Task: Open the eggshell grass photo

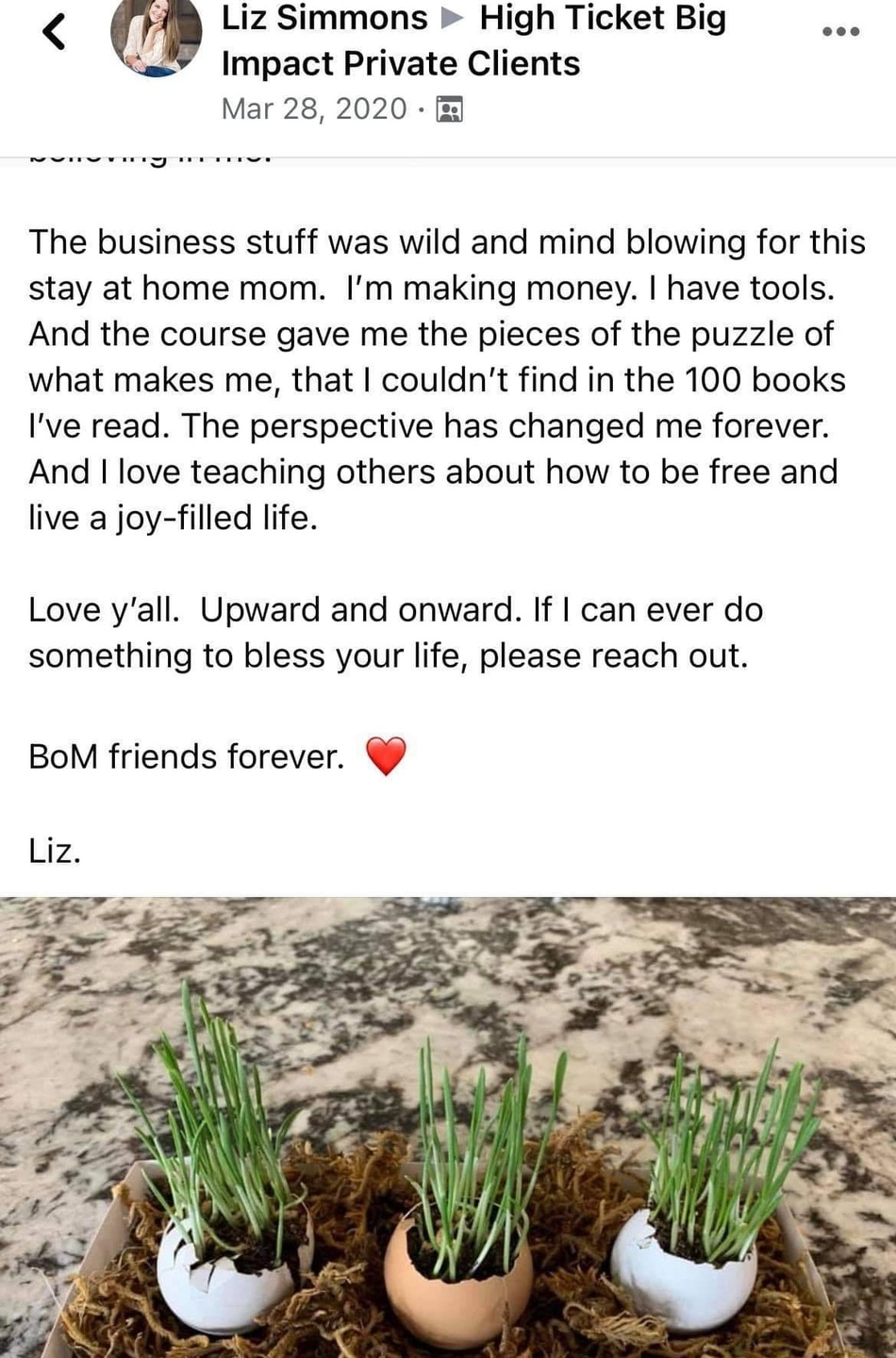Action: point(448,1127)
